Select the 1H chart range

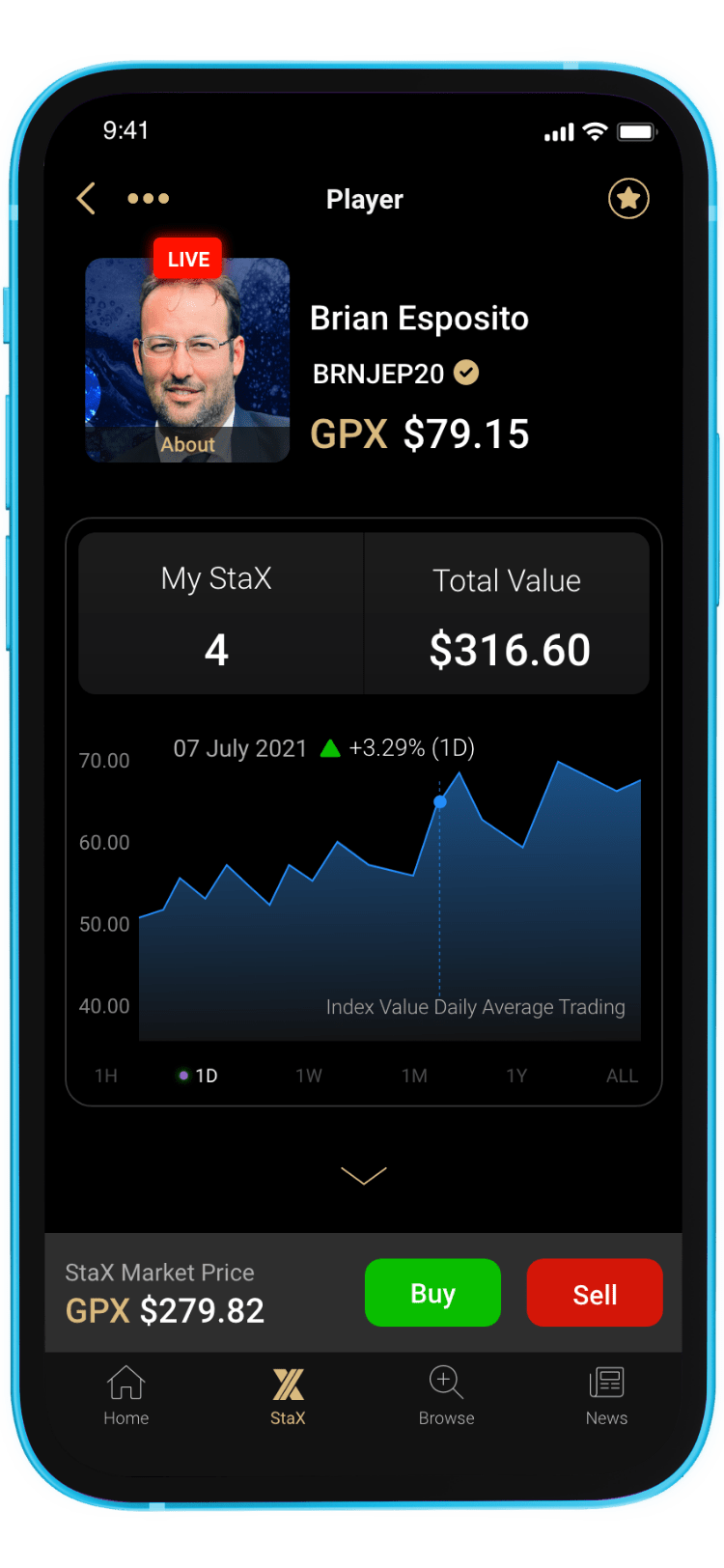coord(106,1076)
